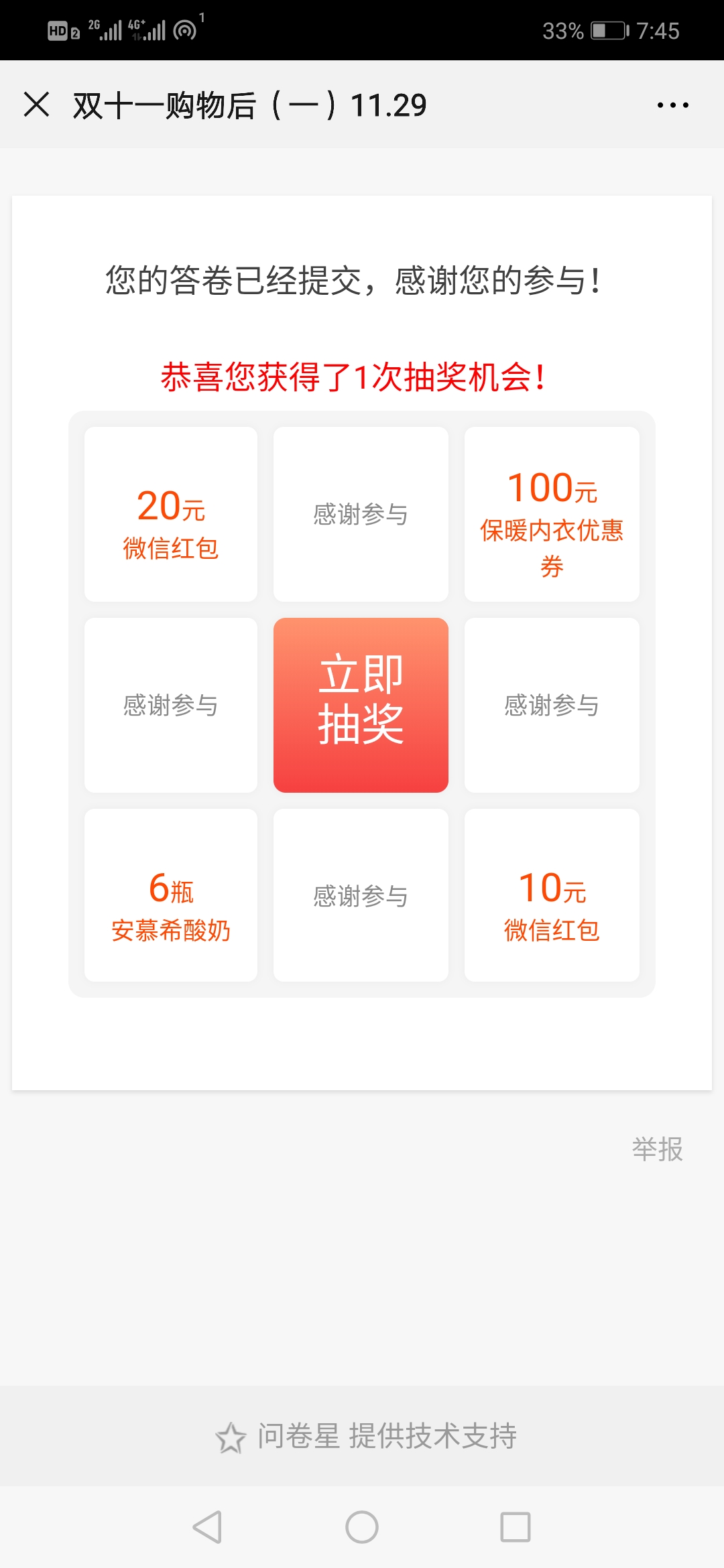Screen dimensions: 724x1568
Task: Close the survey page with the X
Action: [37, 105]
